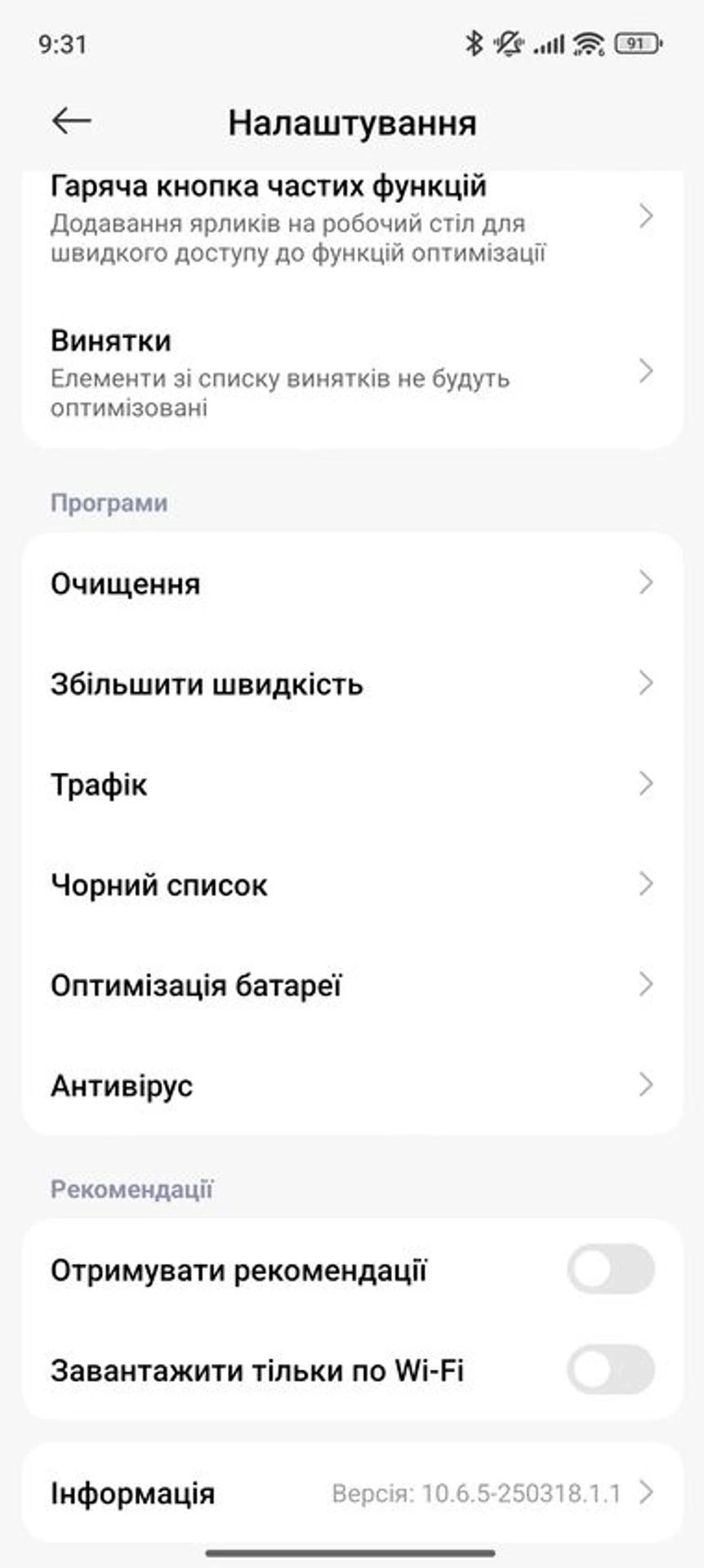Screen dimensions: 704x1568
Task: Open the Антивірус settings row
Action: pos(351,1085)
